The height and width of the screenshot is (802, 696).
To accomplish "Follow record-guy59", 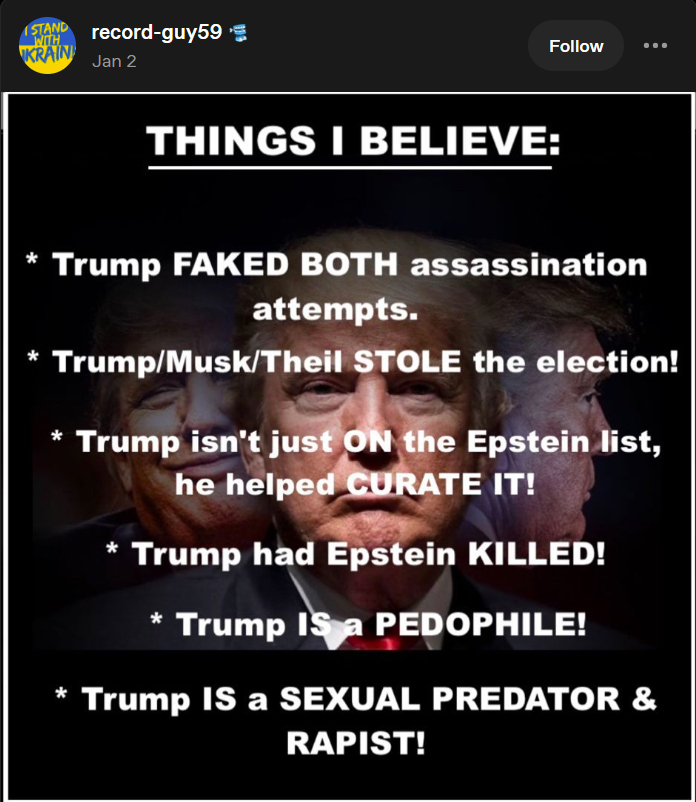I will tap(576, 46).
